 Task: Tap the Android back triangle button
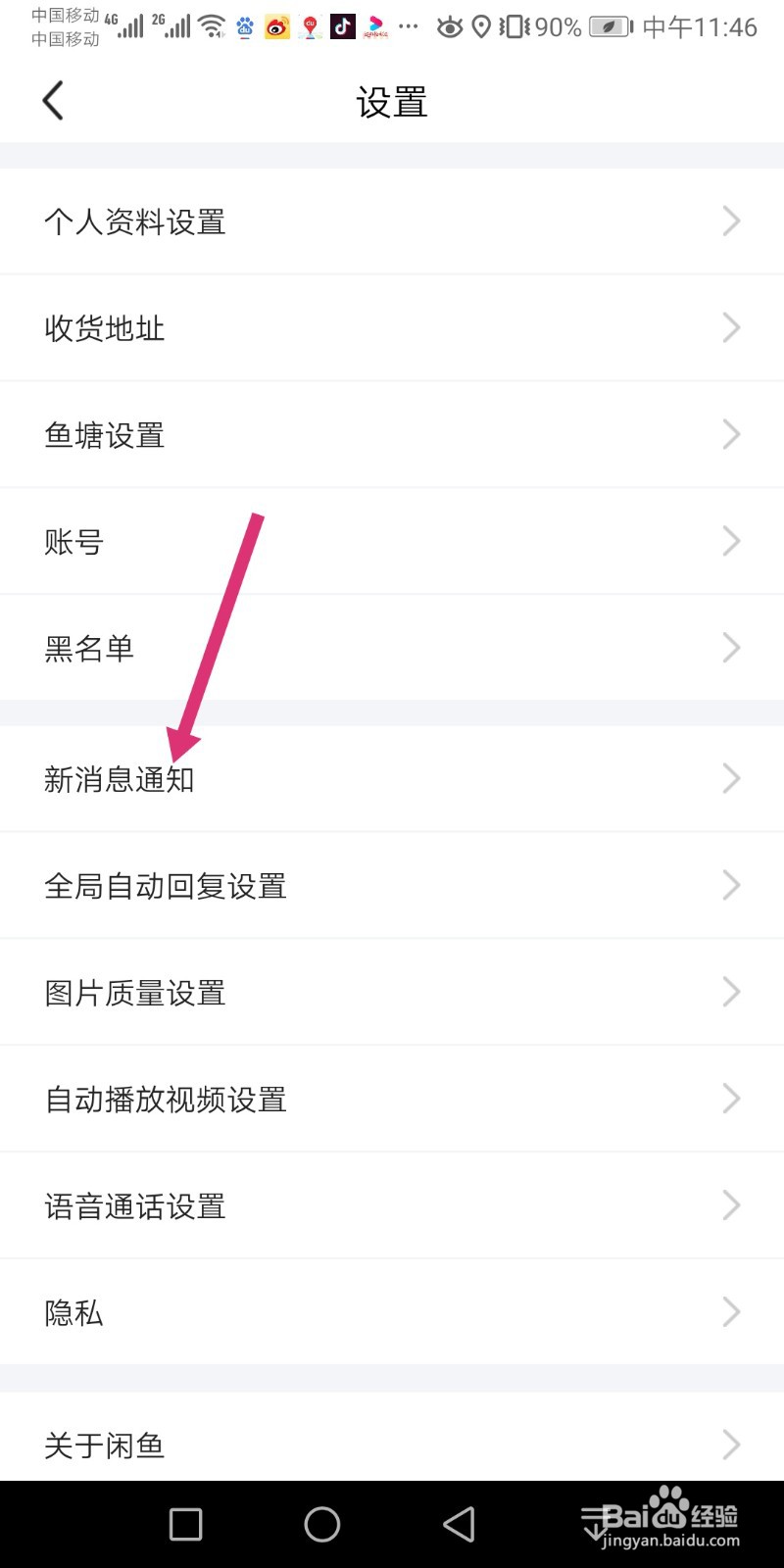(460, 1524)
